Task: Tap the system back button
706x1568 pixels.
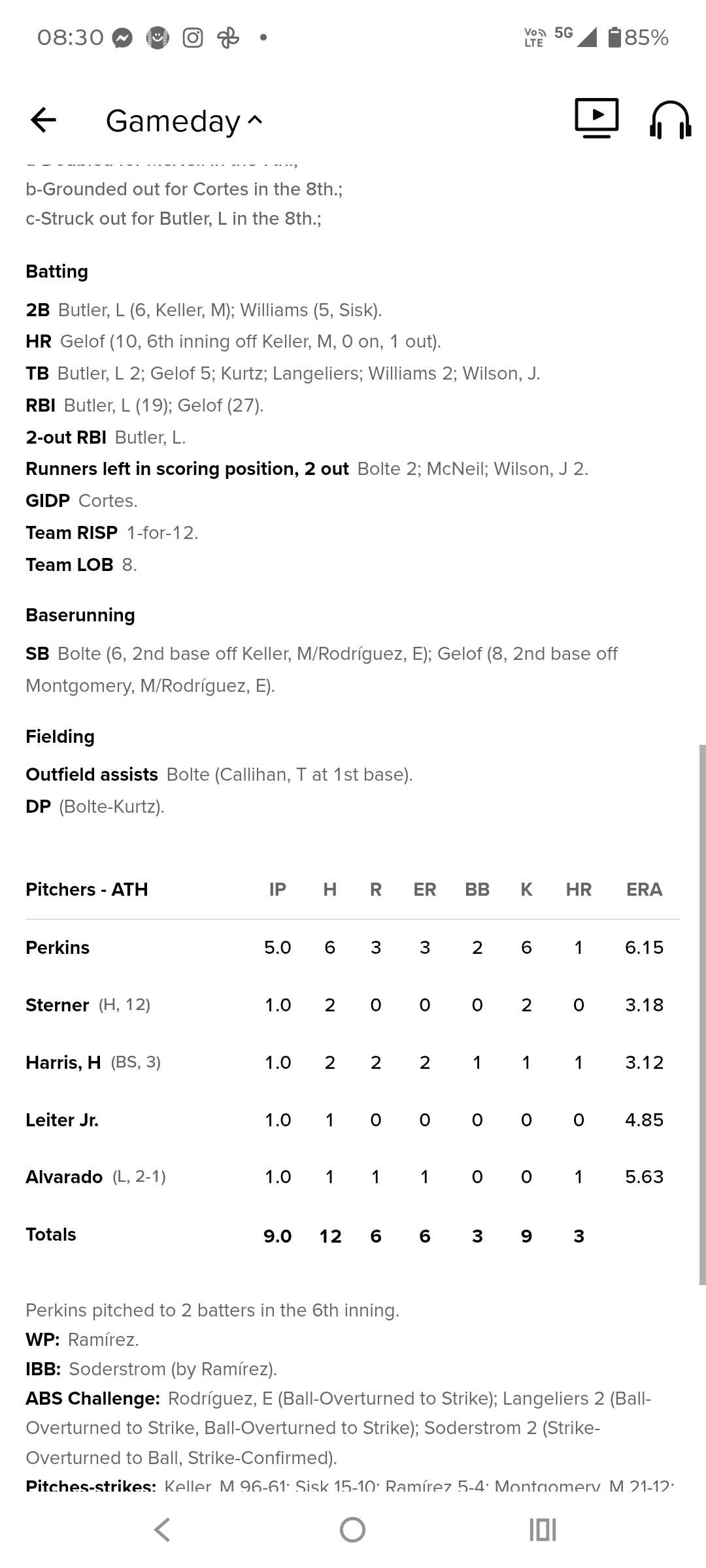Action: [x=162, y=1529]
